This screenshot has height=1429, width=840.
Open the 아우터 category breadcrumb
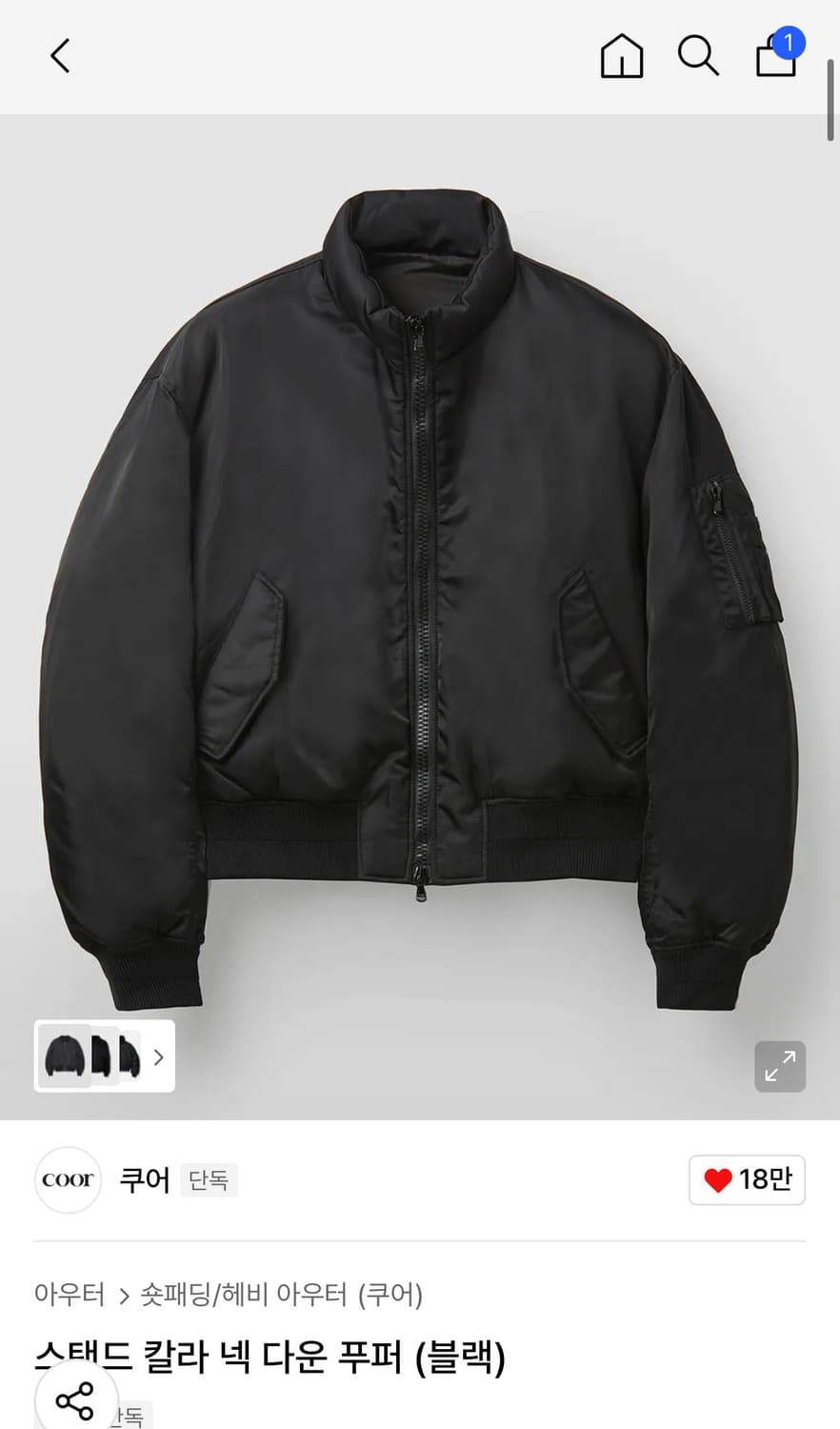tap(70, 1294)
